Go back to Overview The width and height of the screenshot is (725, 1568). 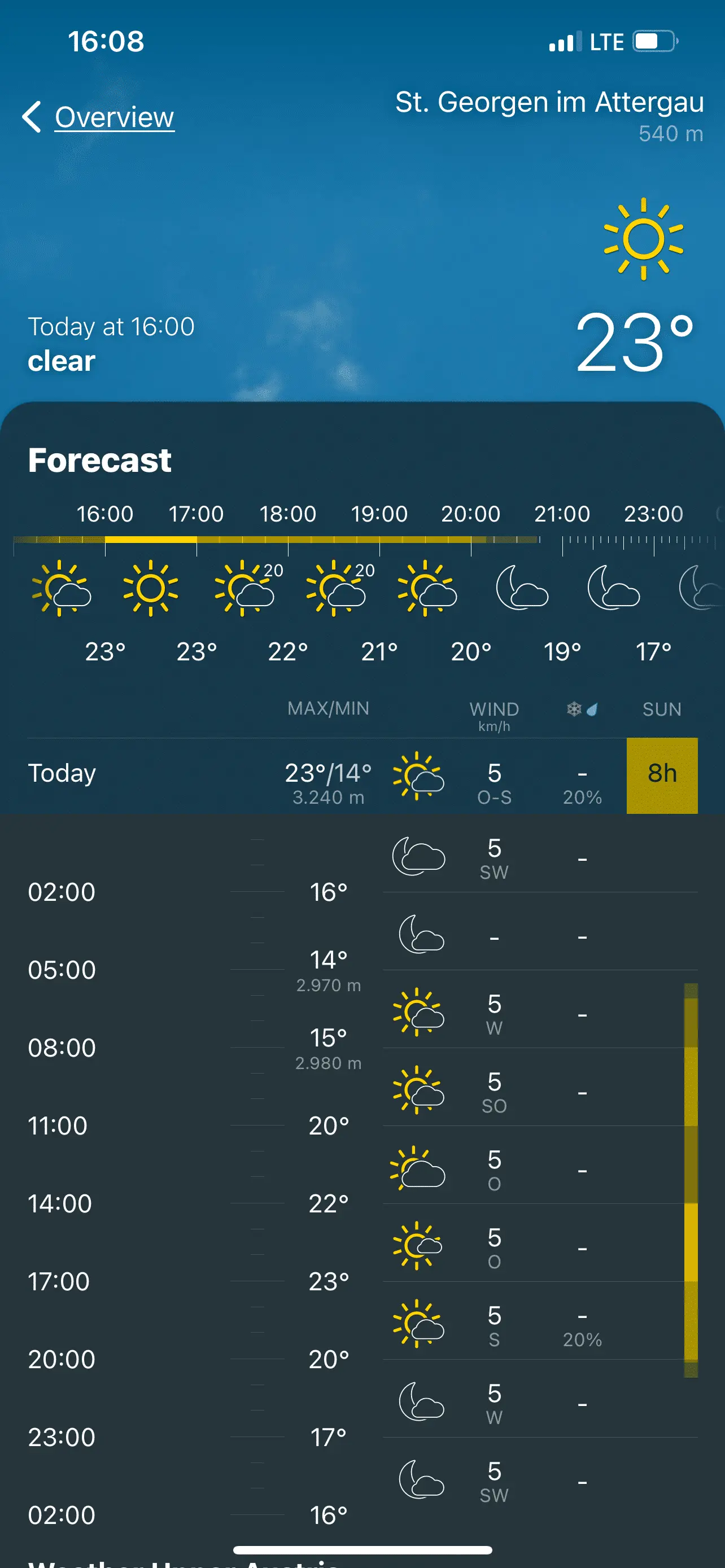99,117
